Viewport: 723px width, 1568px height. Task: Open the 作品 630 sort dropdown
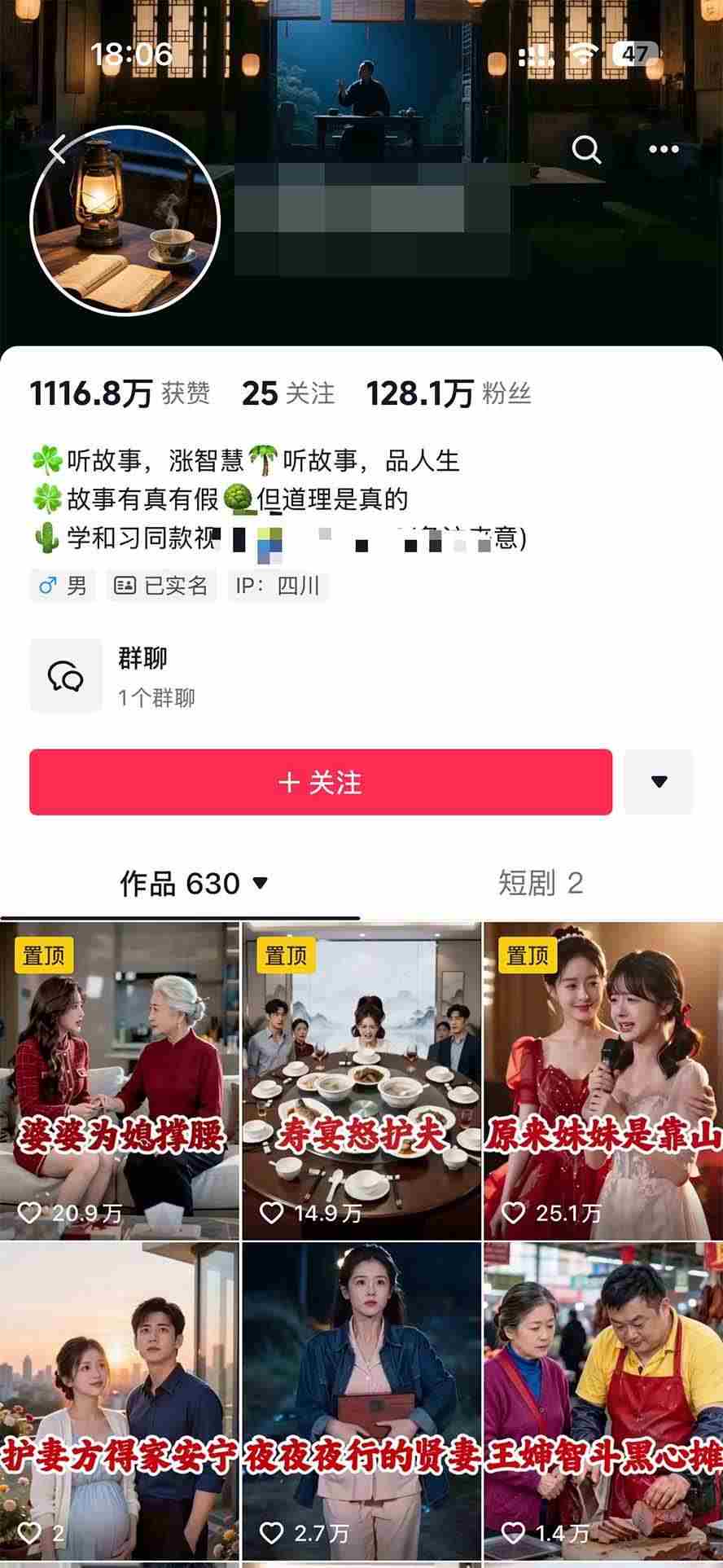click(194, 883)
